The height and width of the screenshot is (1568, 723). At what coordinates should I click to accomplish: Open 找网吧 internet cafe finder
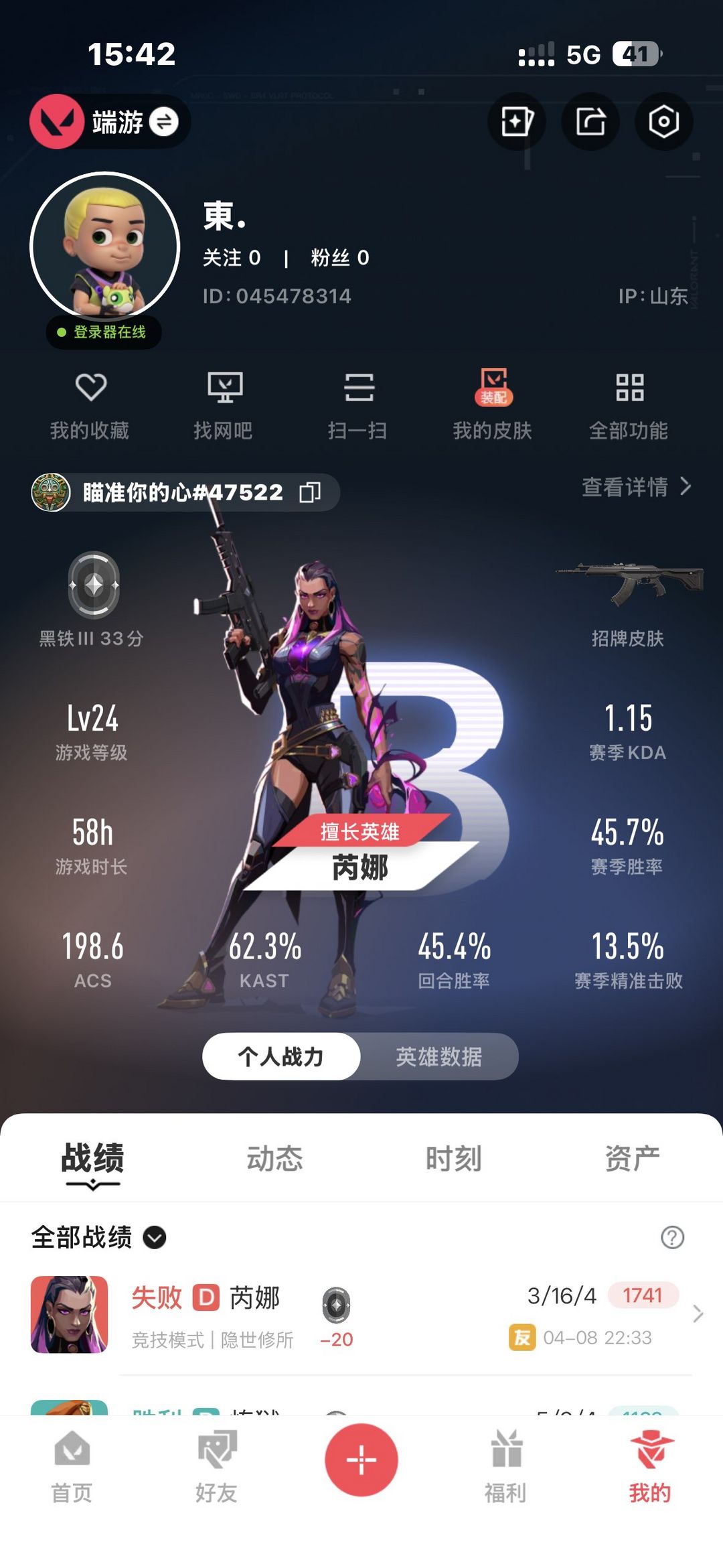tap(224, 405)
